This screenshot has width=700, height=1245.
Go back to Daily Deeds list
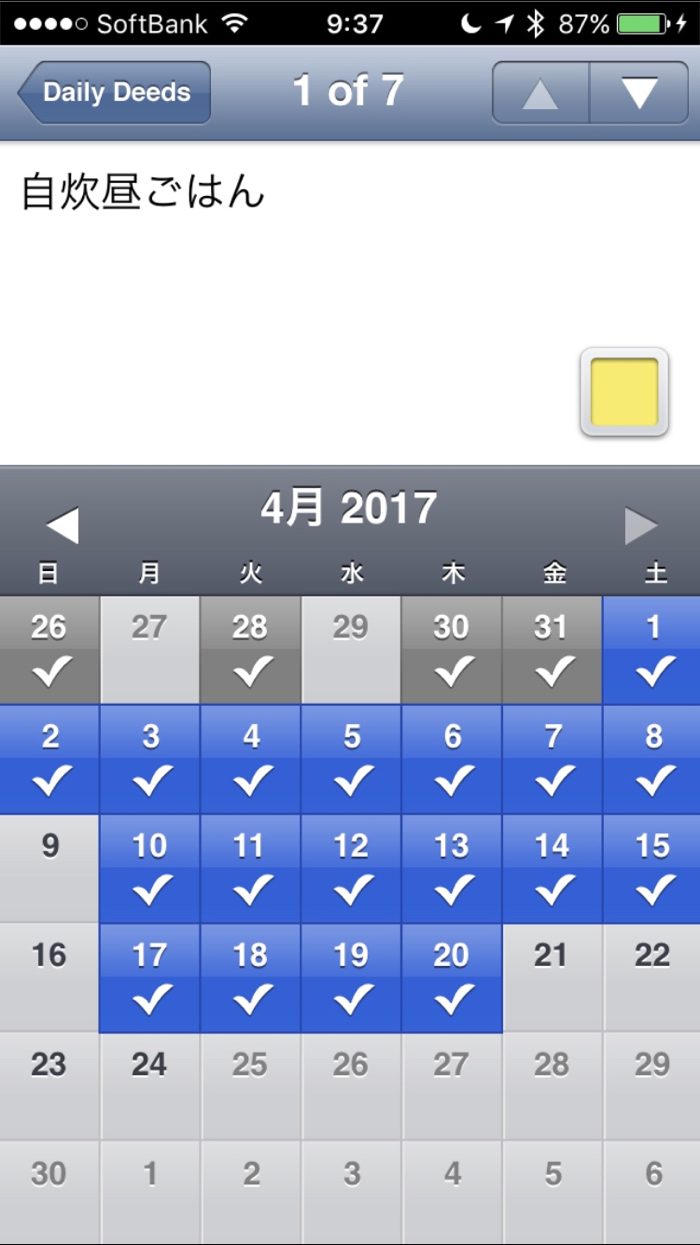(x=114, y=93)
